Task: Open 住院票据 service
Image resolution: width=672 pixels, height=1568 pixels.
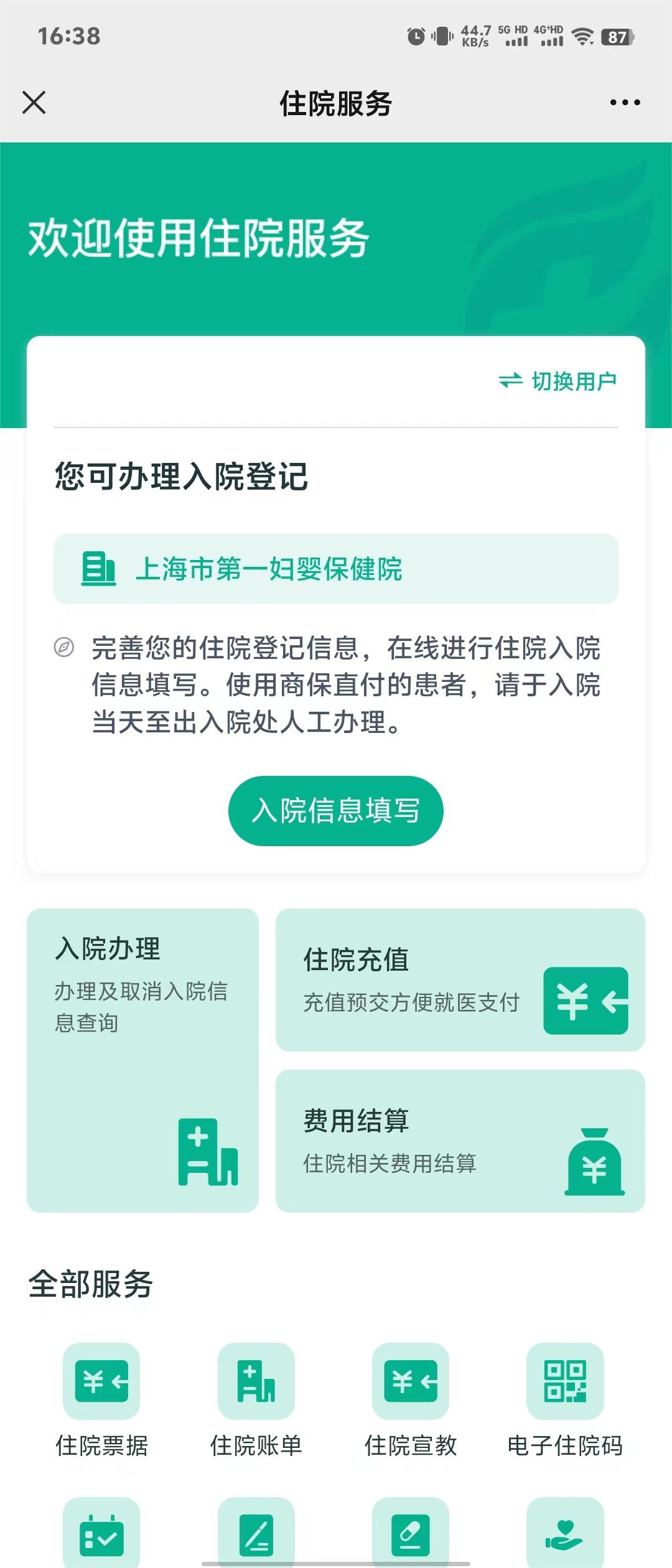Action: [x=101, y=1400]
